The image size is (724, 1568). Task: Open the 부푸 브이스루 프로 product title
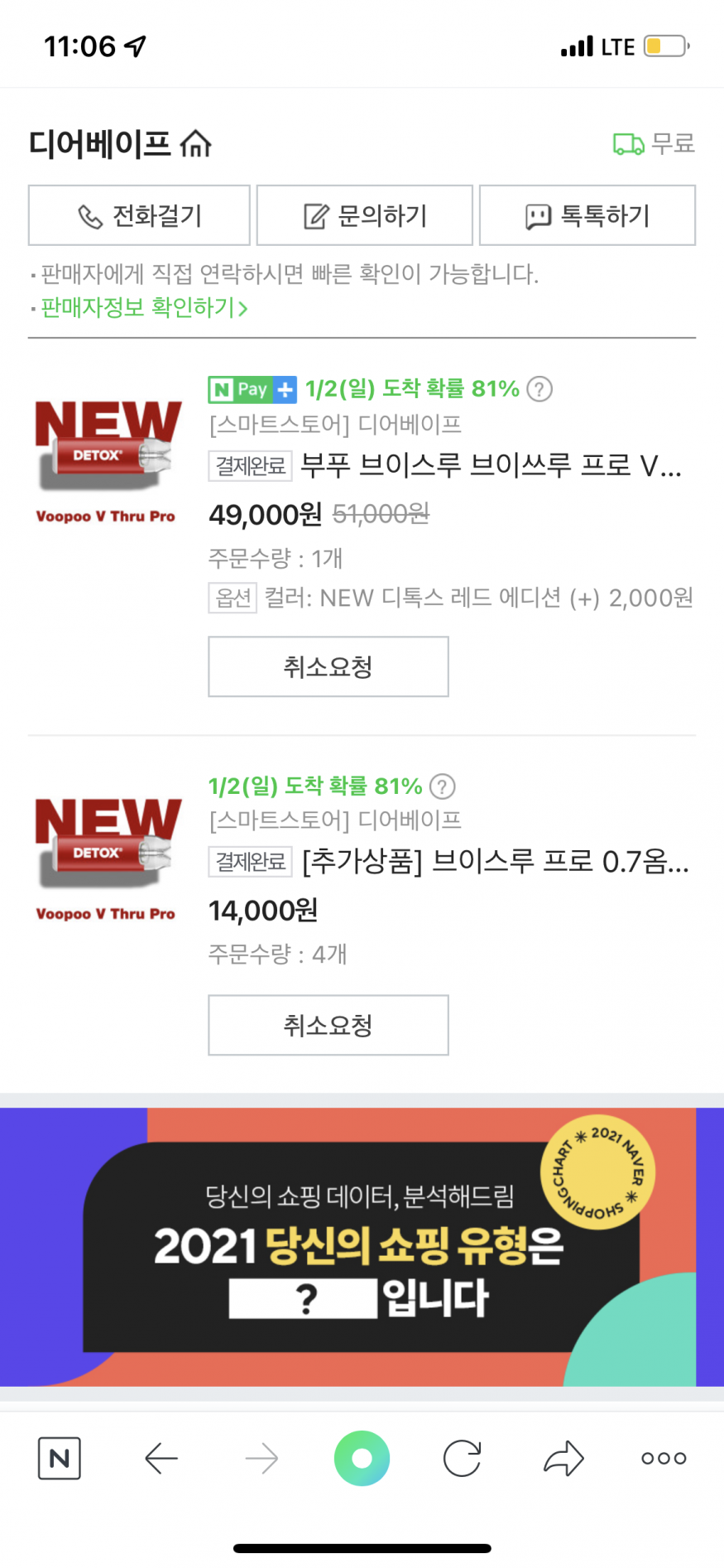490,466
